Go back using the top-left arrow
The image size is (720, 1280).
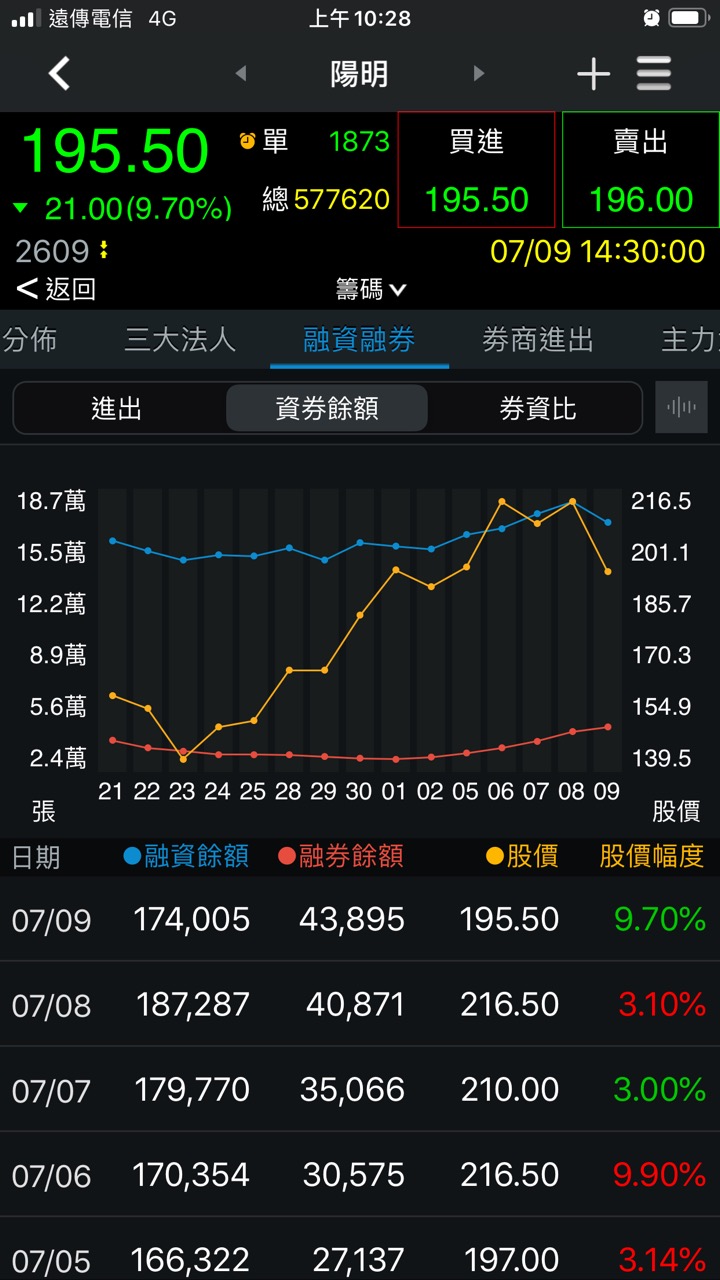[x=60, y=73]
